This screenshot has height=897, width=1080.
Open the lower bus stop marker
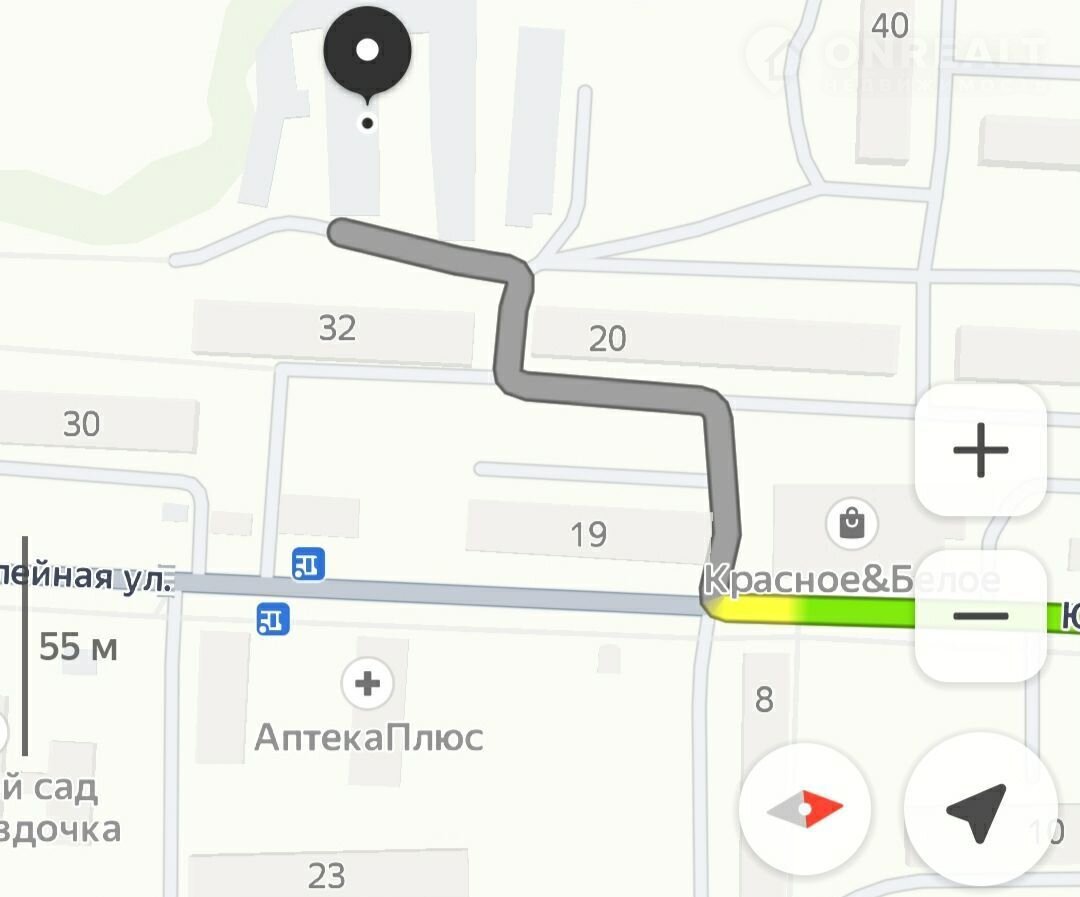point(272,618)
